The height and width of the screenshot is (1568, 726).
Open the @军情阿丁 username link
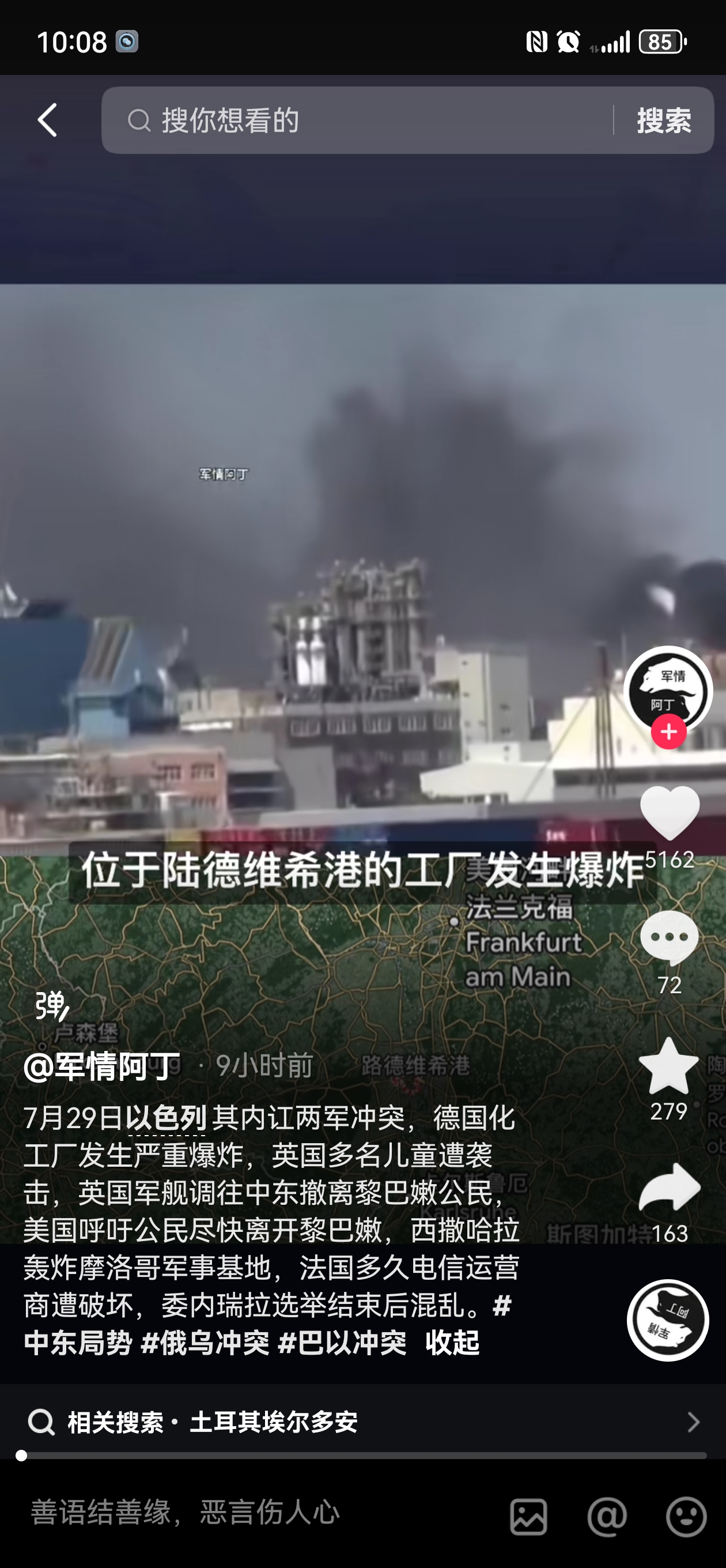click(x=101, y=1066)
